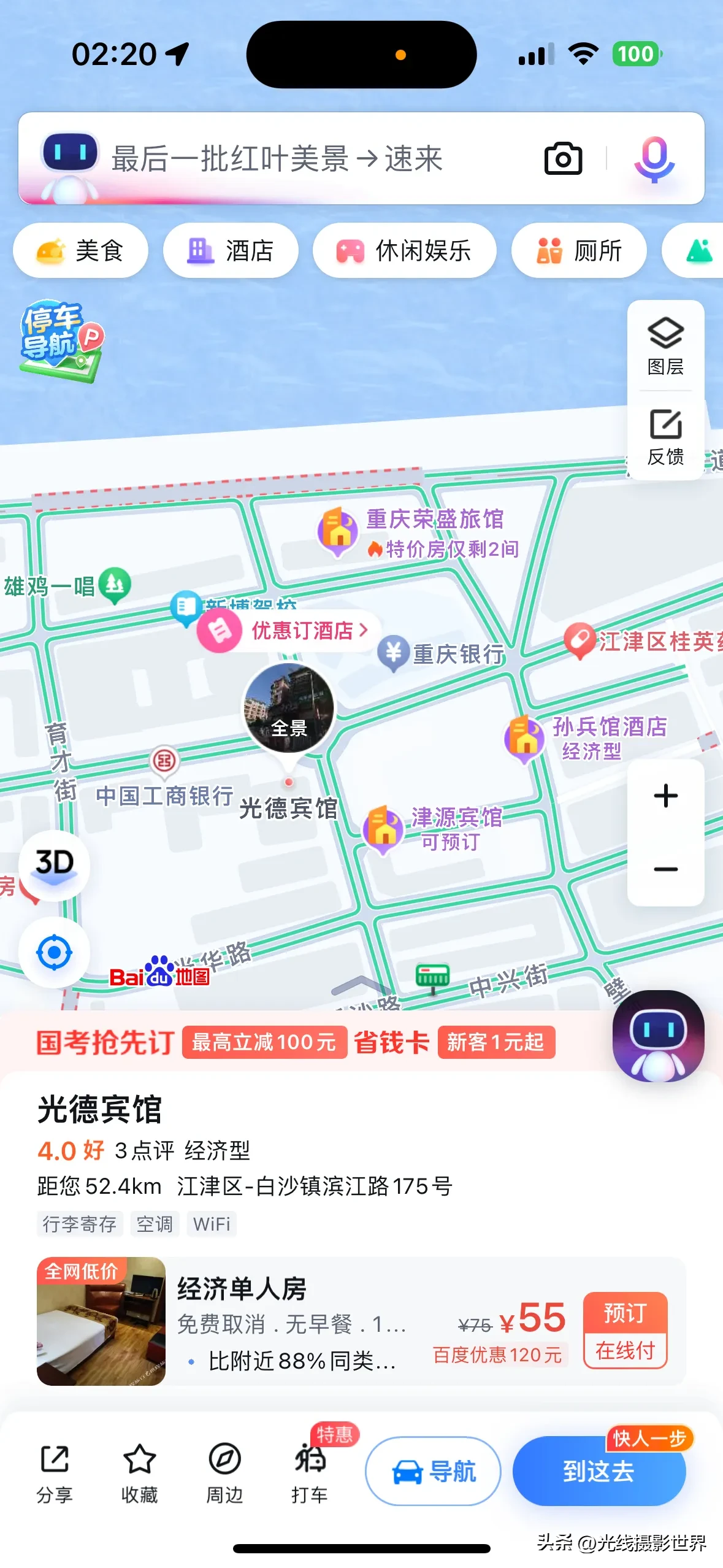Select the 美食 category chip
This screenshot has height=1568, width=723.
pyautogui.click(x=80, y=251)
